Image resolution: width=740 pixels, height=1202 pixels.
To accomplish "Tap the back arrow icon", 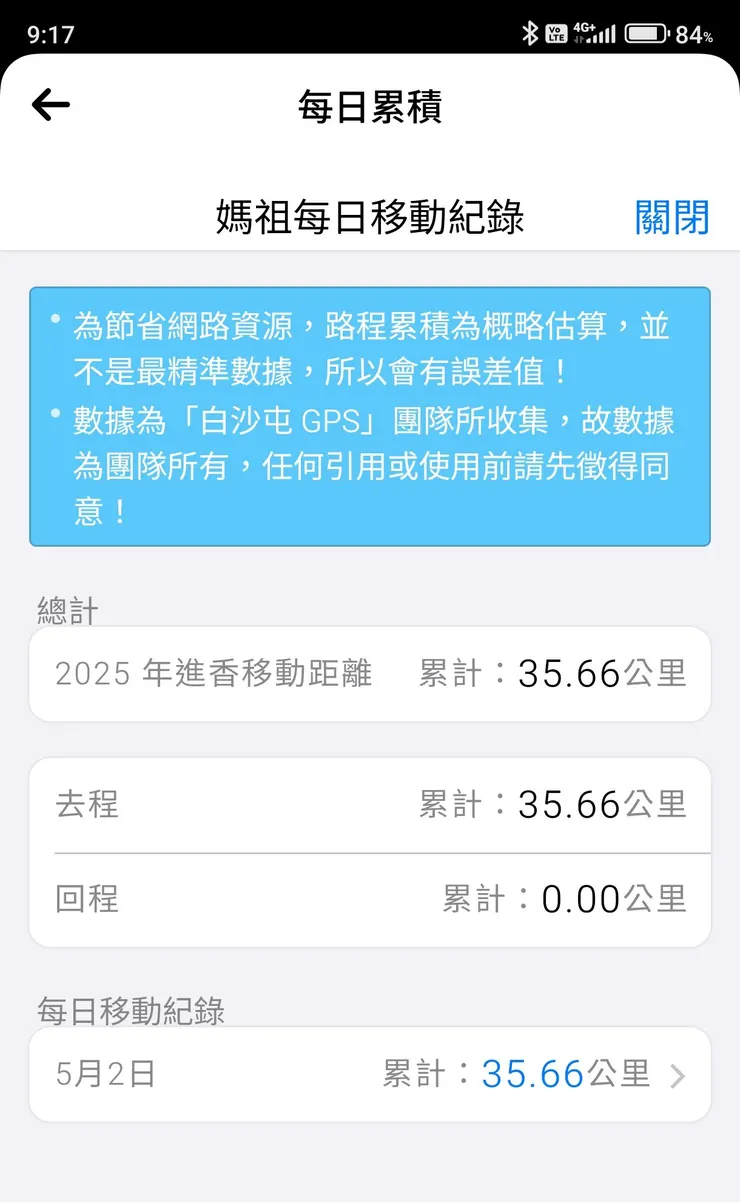I will coord(49,105).
